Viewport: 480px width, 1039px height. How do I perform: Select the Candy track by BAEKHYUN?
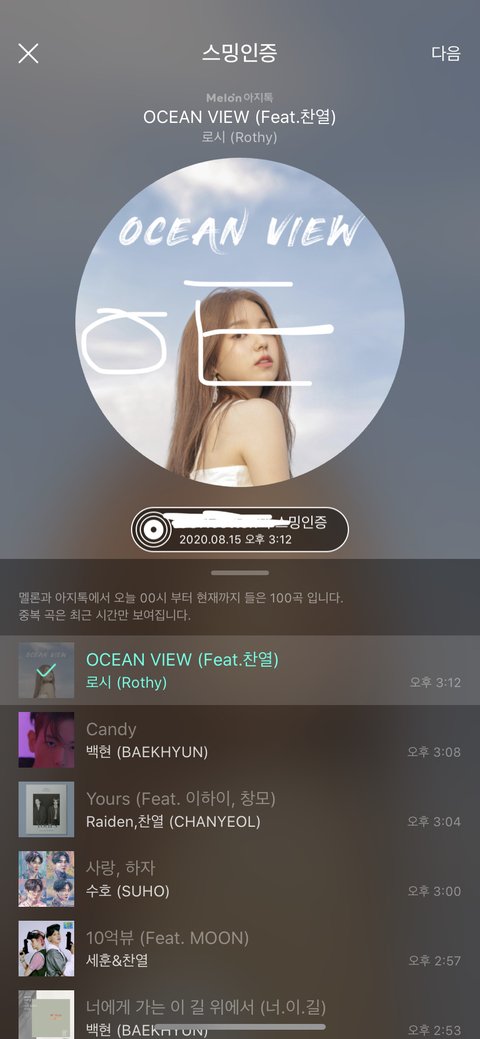point(240,740)
